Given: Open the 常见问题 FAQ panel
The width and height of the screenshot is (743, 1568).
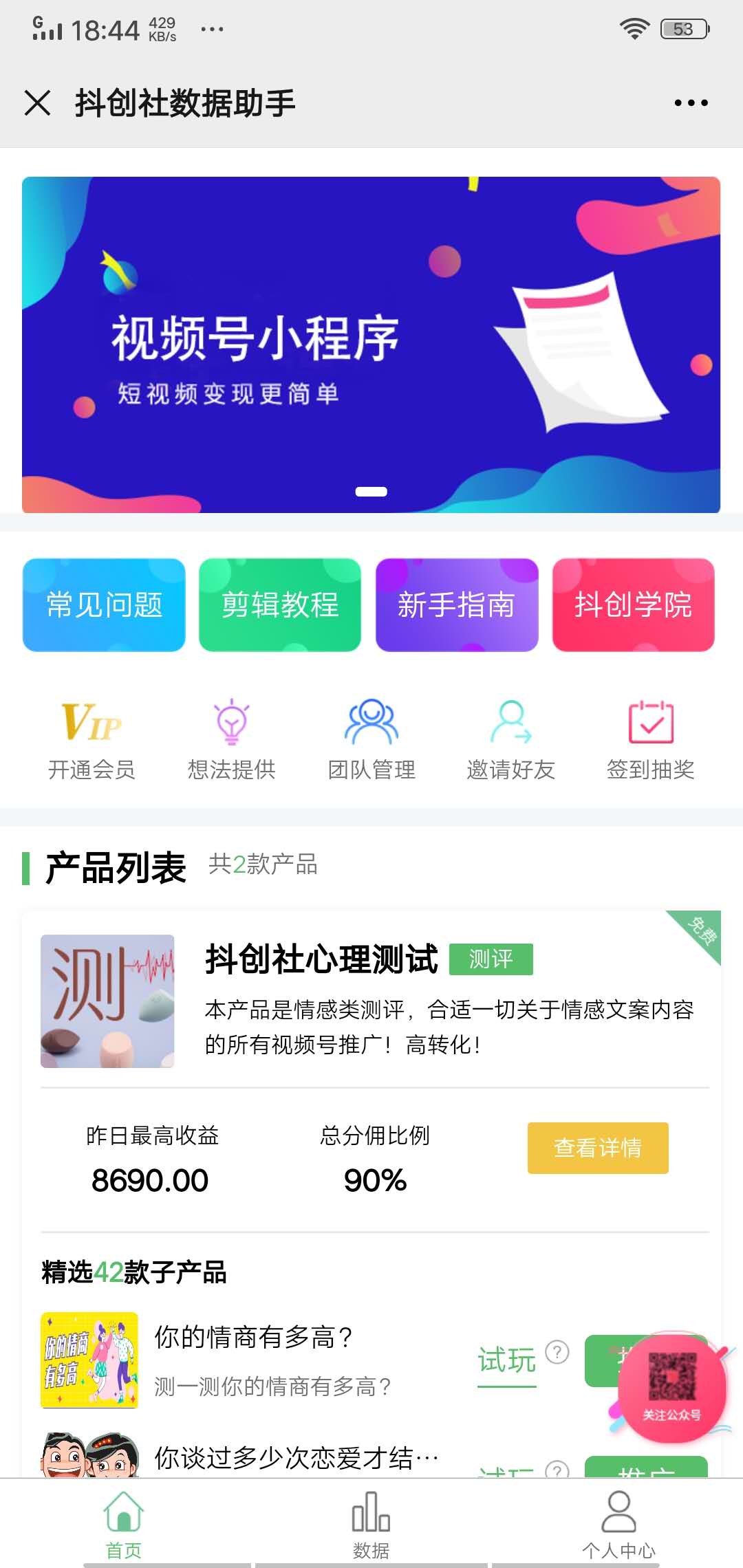Looking at the screenshot, I should pos(103,607).
